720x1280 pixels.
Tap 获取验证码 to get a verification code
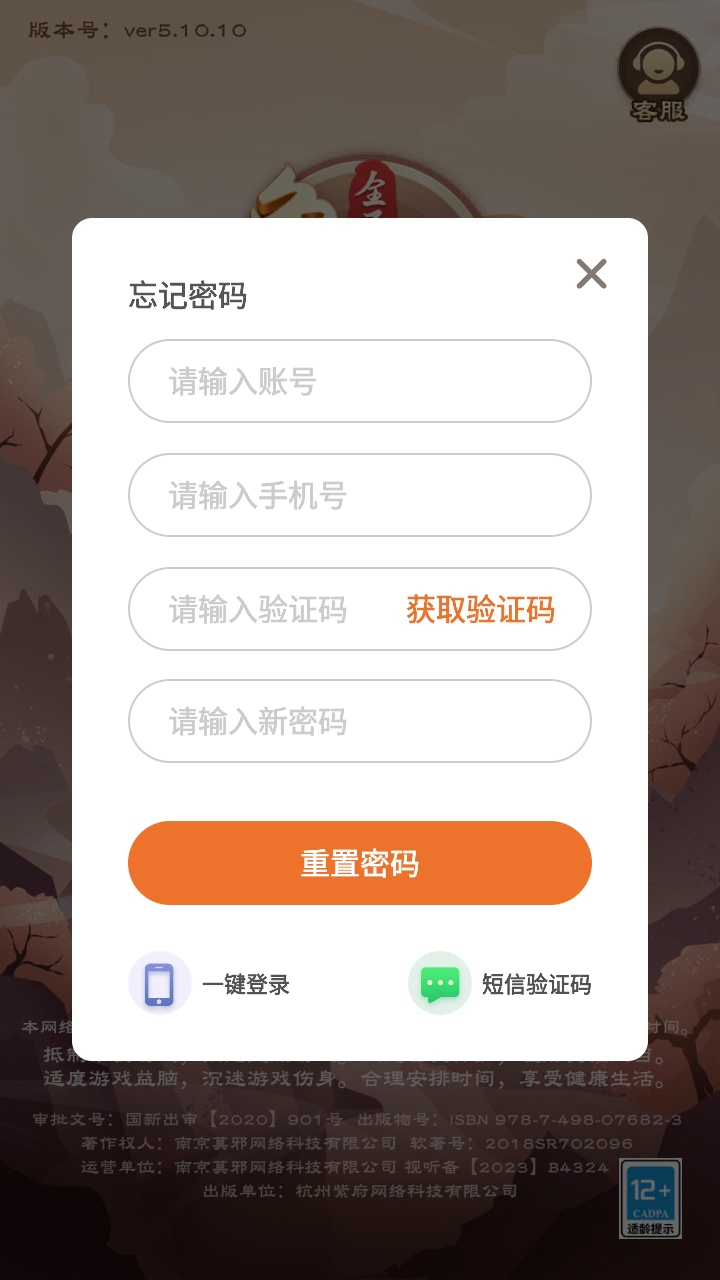click(480, 609)
